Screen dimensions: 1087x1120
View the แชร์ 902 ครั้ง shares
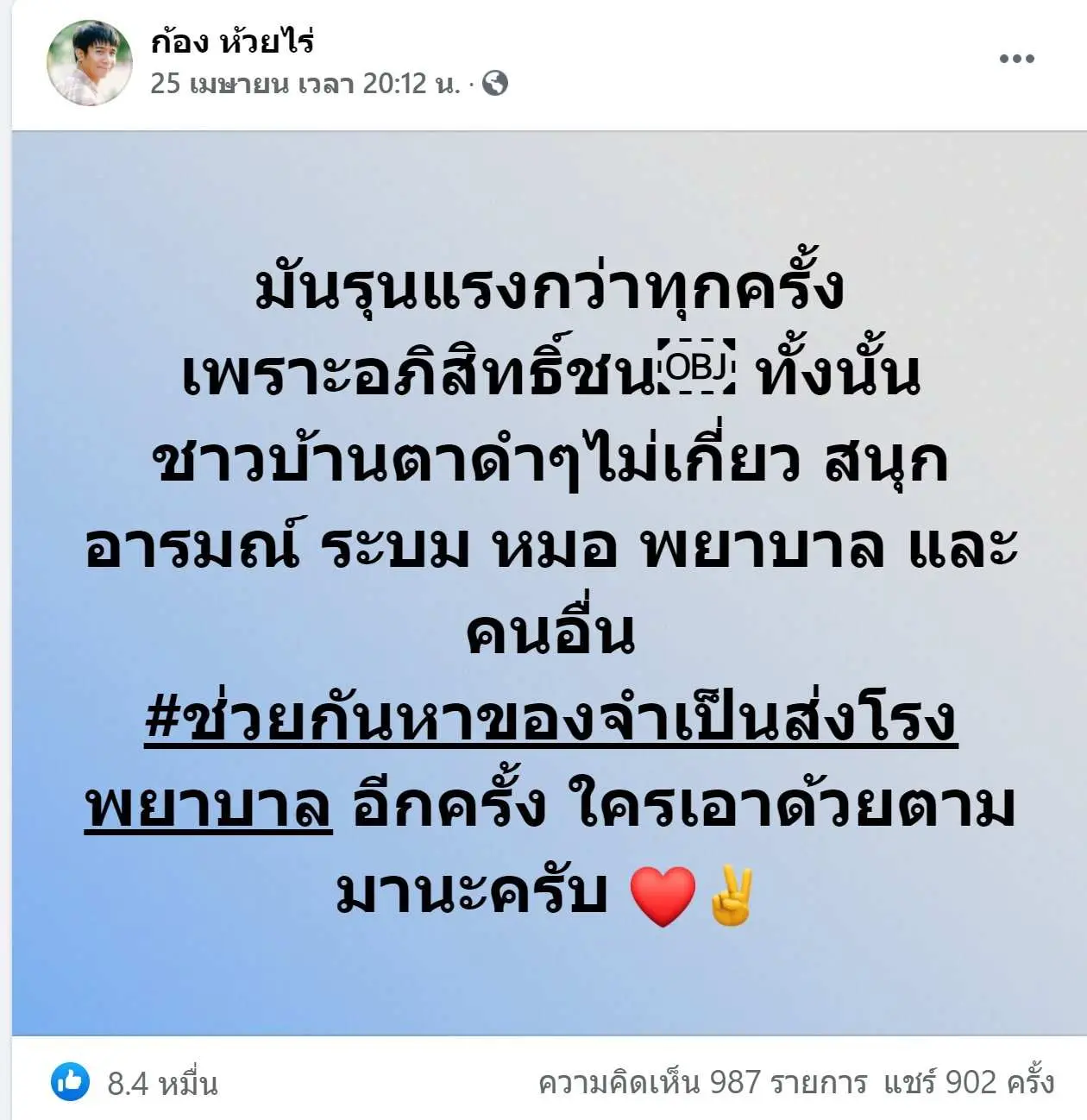click(968, 1082)
